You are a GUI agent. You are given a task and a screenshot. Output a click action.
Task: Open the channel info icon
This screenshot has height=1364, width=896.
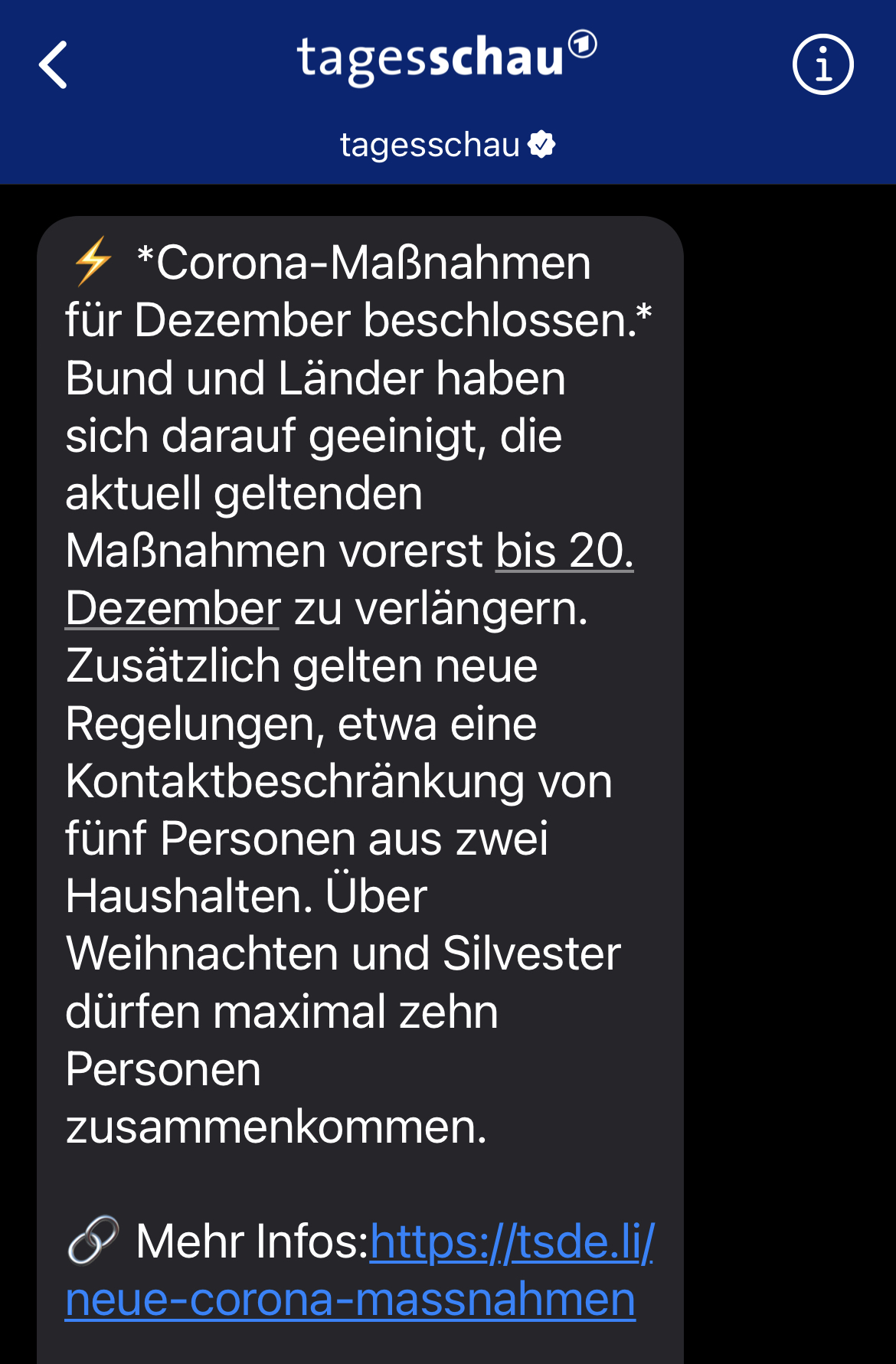coord(822,65)
